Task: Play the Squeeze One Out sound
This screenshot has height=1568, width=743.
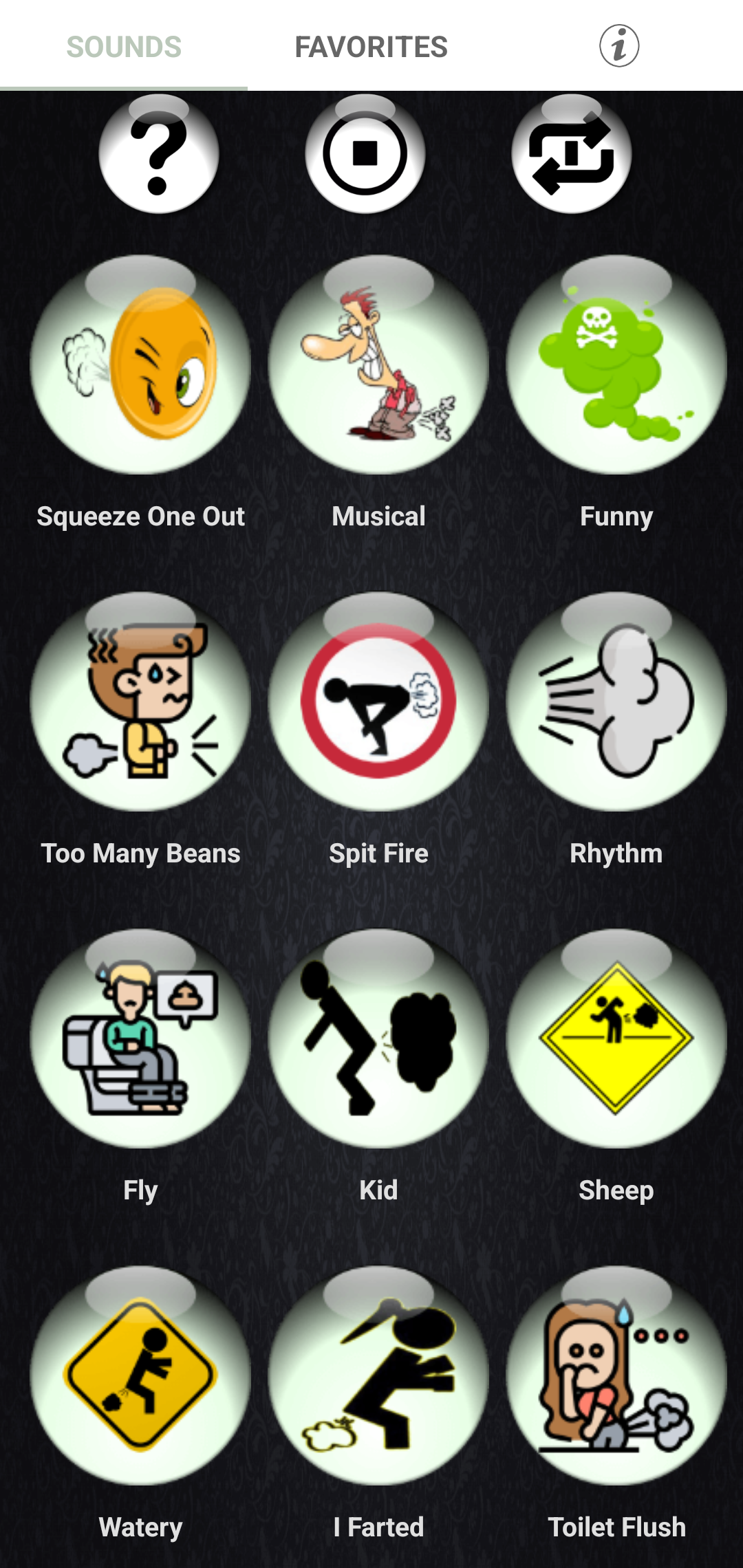Action: pyautogui.click(x=141, y=367)
